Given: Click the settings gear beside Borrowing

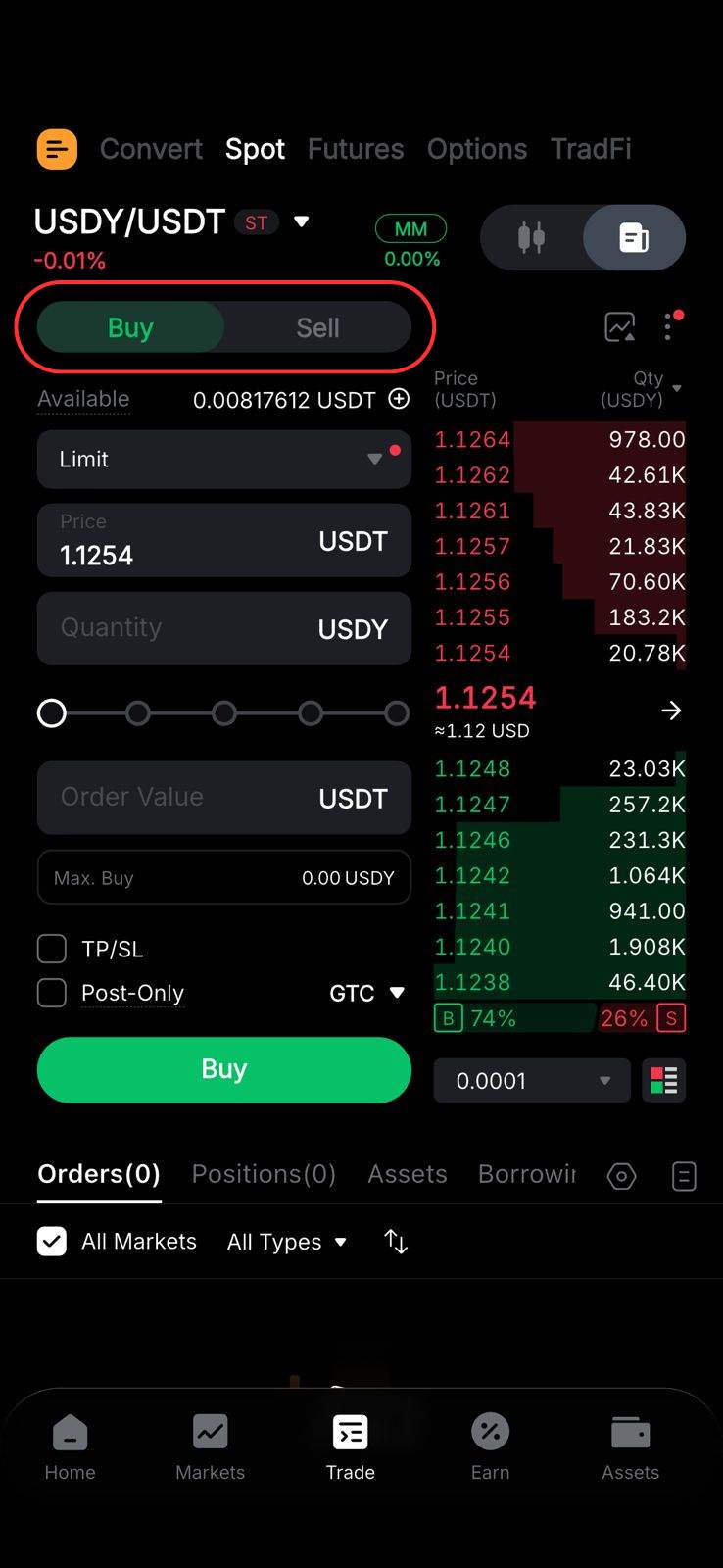Looking at the screenshot, I should [621, 1175].
